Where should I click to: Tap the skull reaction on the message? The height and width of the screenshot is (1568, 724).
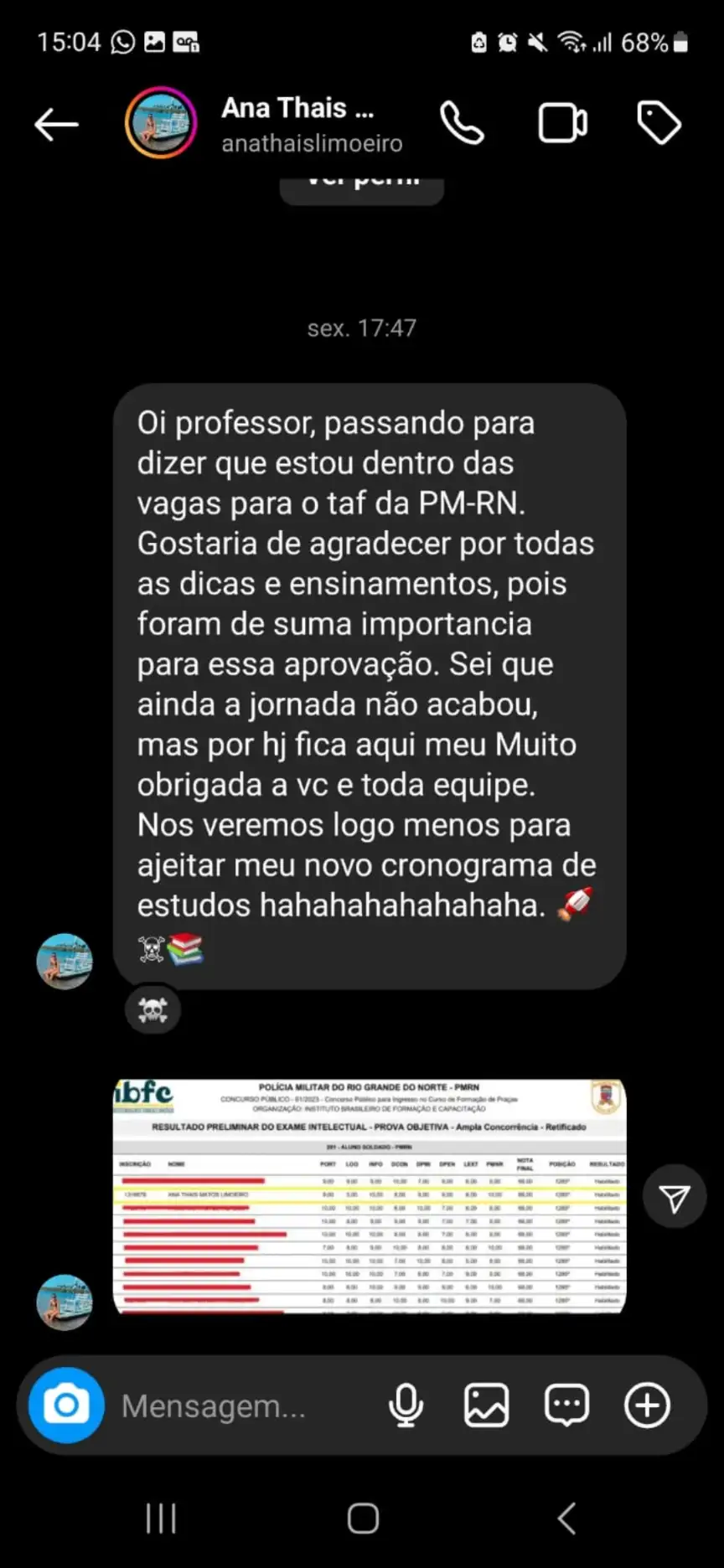(x=152, y=1009)
